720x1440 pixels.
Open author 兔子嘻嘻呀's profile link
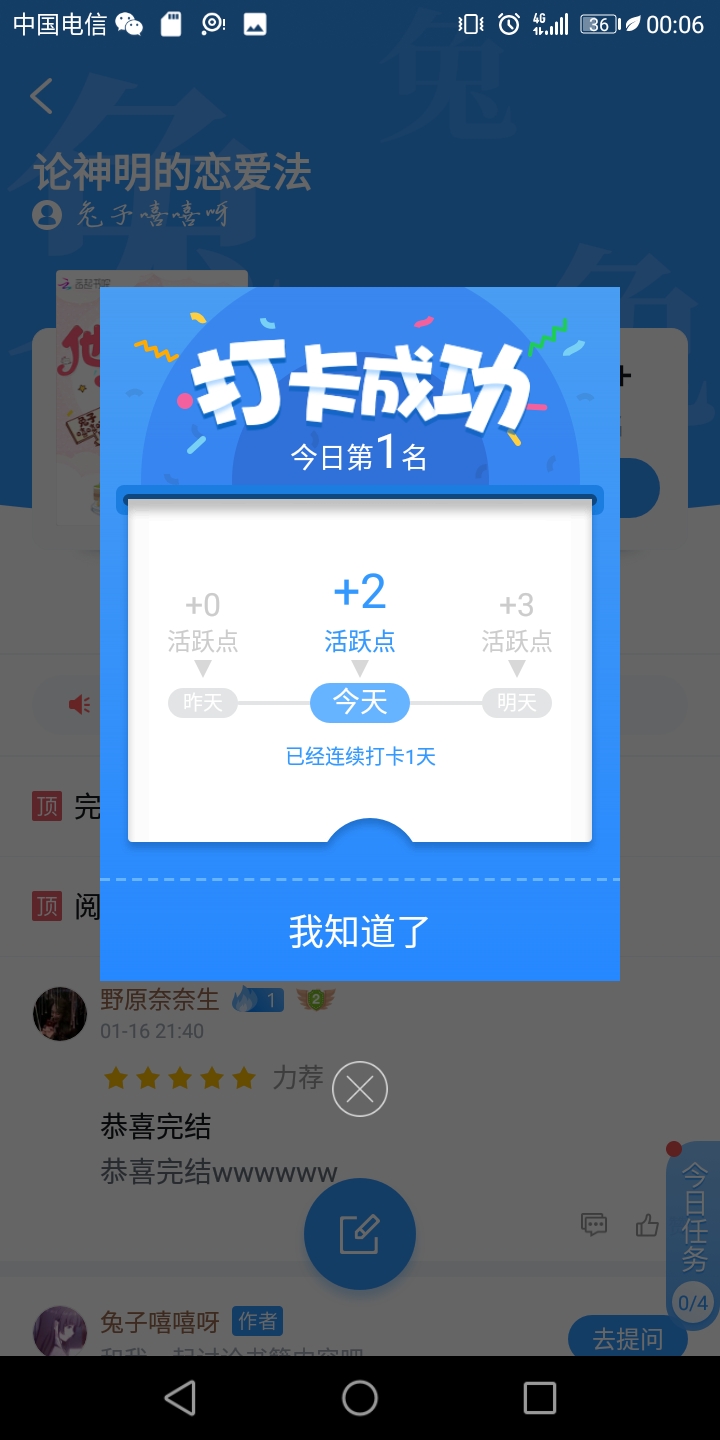(x=130, y=213)
